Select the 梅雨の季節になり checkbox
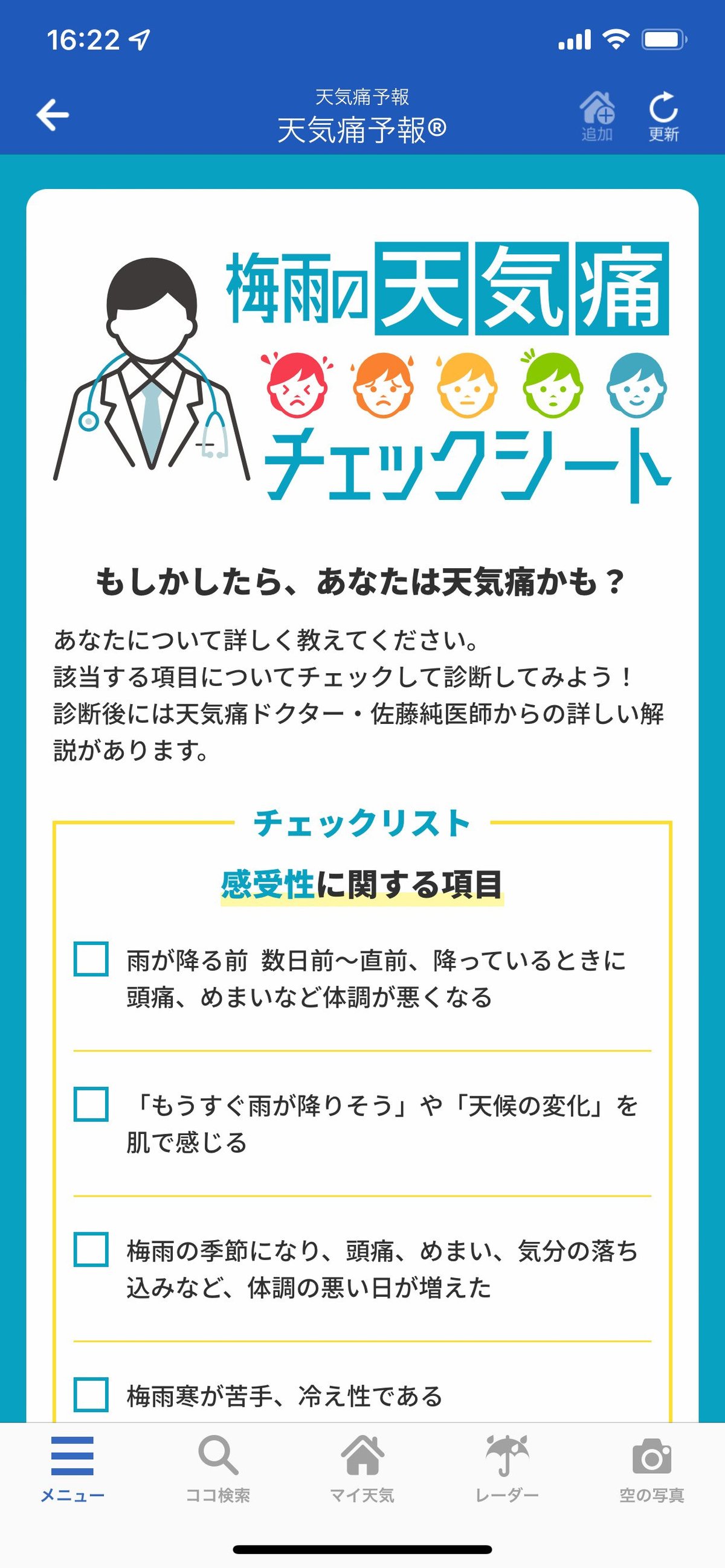Viewport: 725px width, 1568px height. tap(91, 1250)
